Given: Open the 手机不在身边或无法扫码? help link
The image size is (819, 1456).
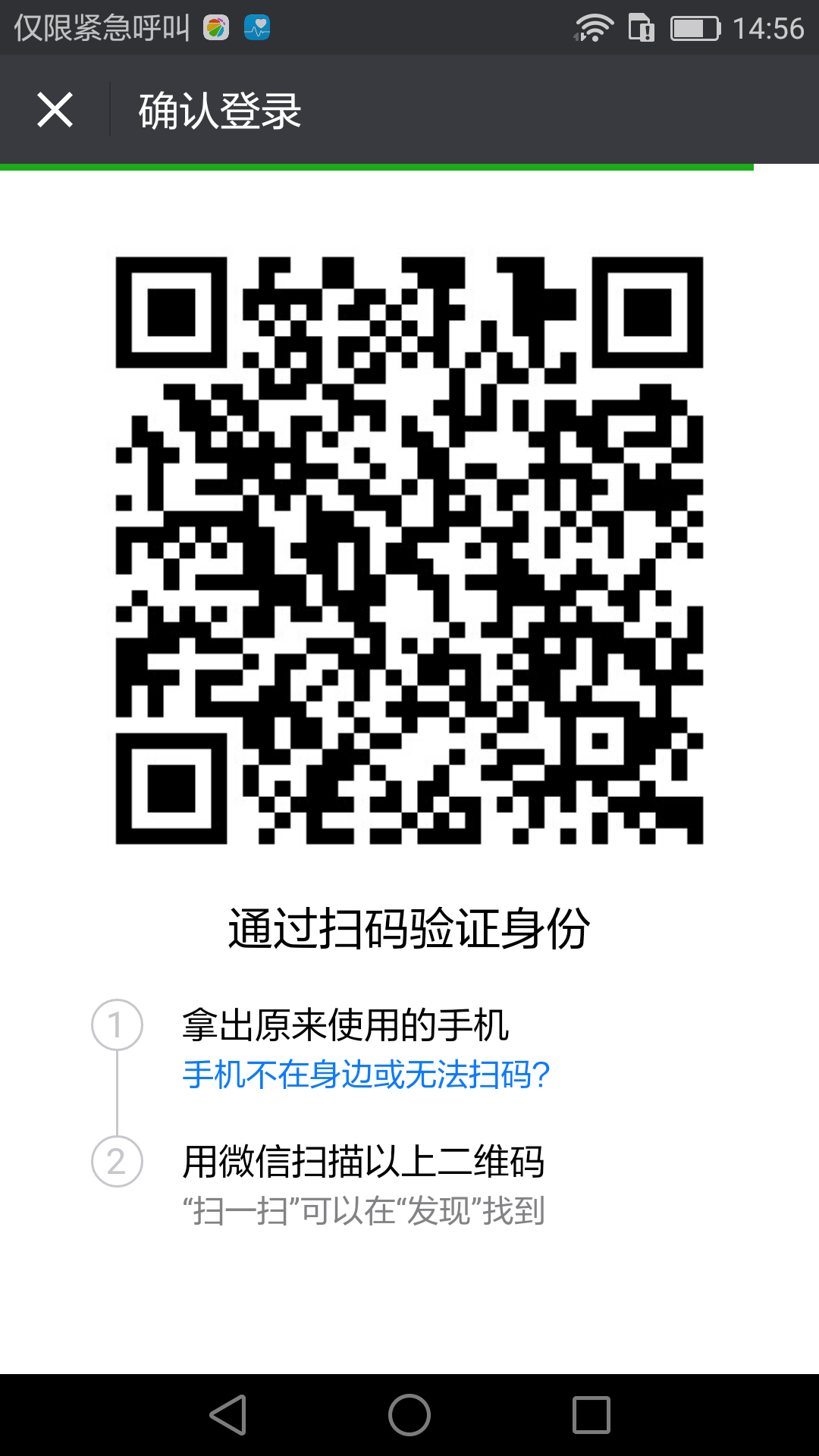Looking at the screenshot, I should click(366, 1075).
